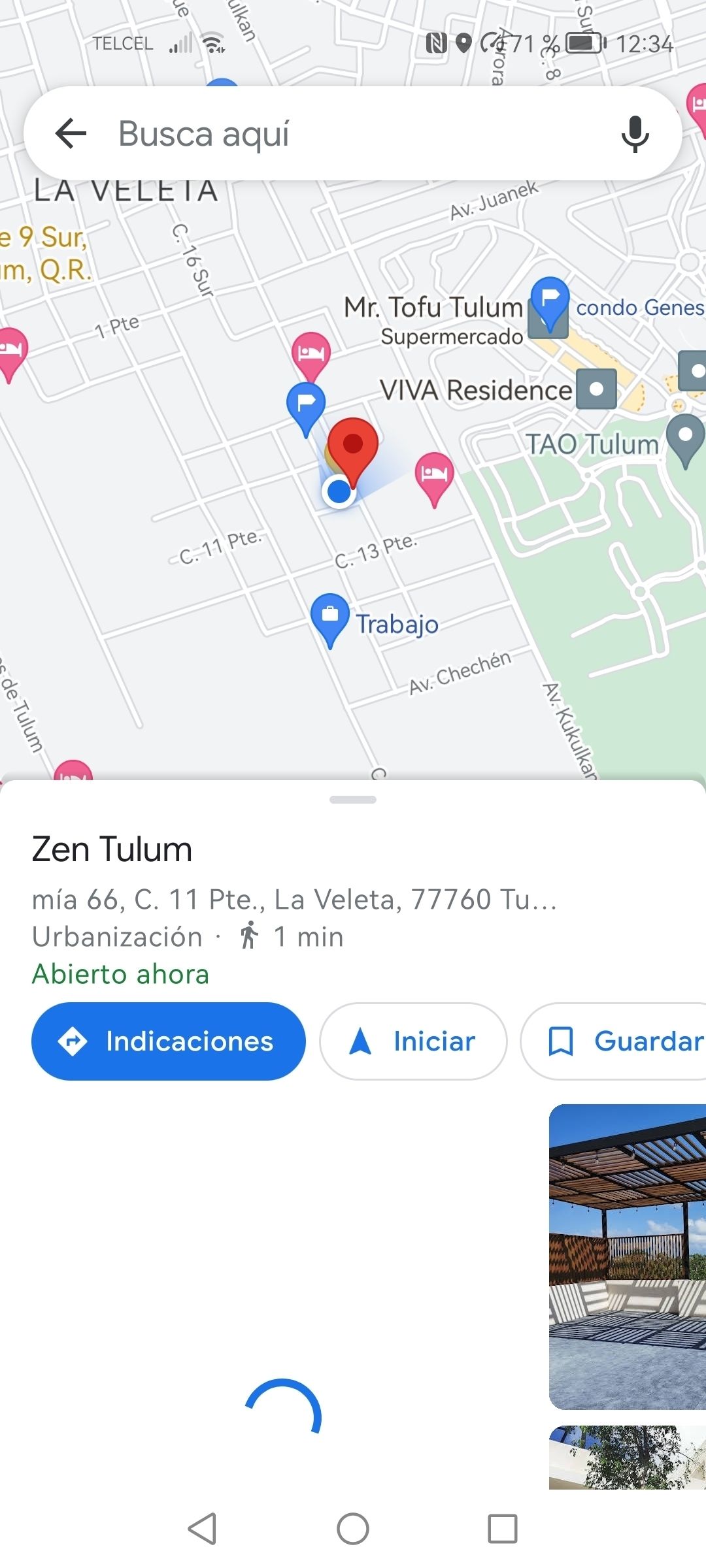Viewport: 706px width, 1568px height.
Task: Start navigation with Iniciar
Action: click(x=413, y=1041)
